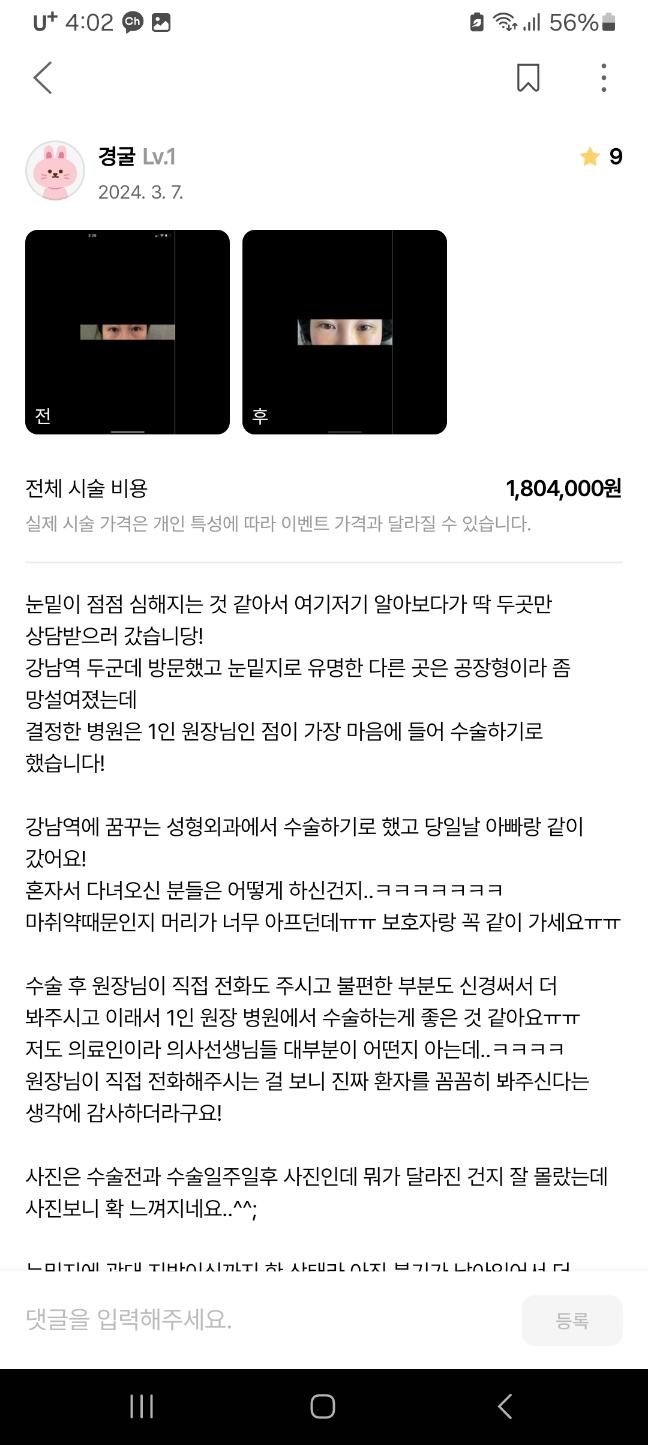
Task: Bookmark this review
Action: click(x=528, y=78)
